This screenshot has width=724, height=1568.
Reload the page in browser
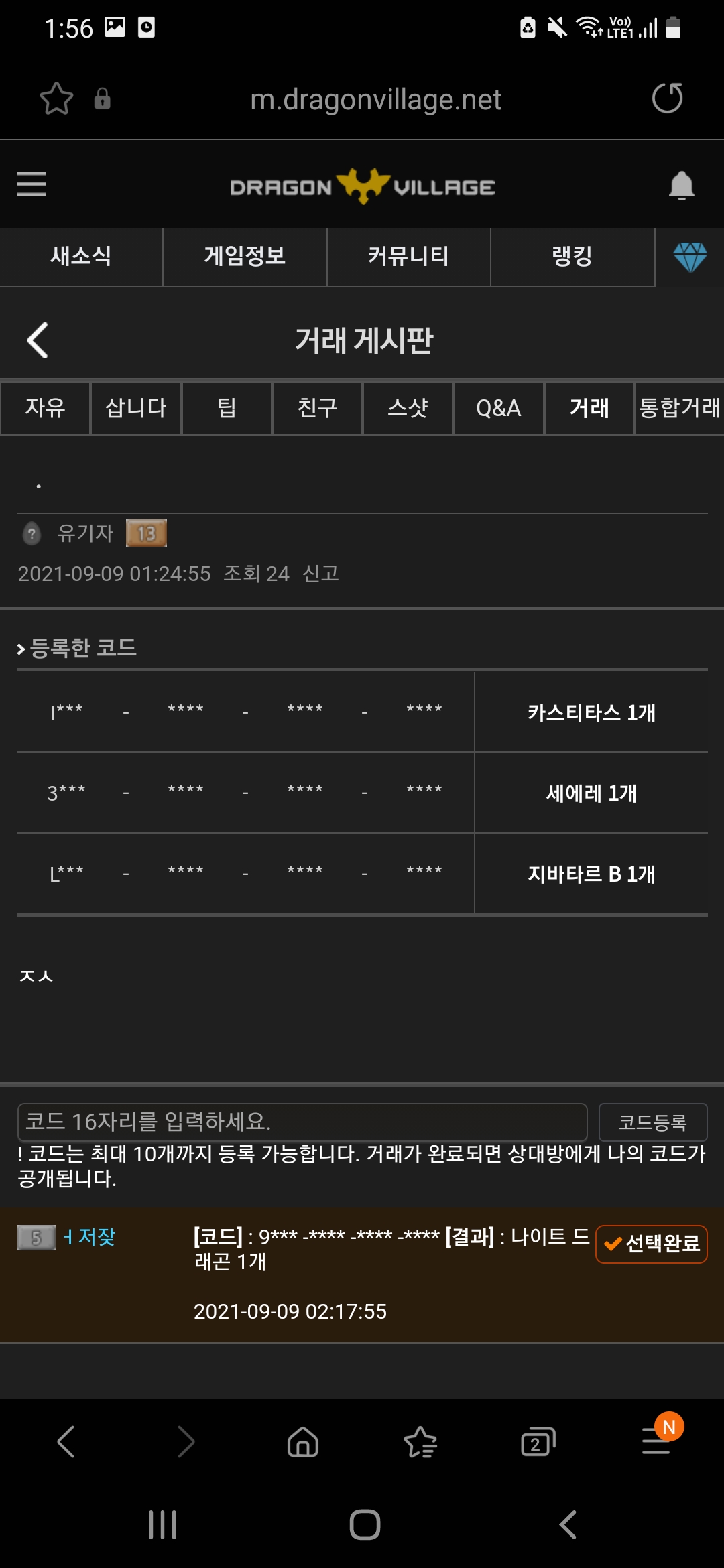pos(667,99)
